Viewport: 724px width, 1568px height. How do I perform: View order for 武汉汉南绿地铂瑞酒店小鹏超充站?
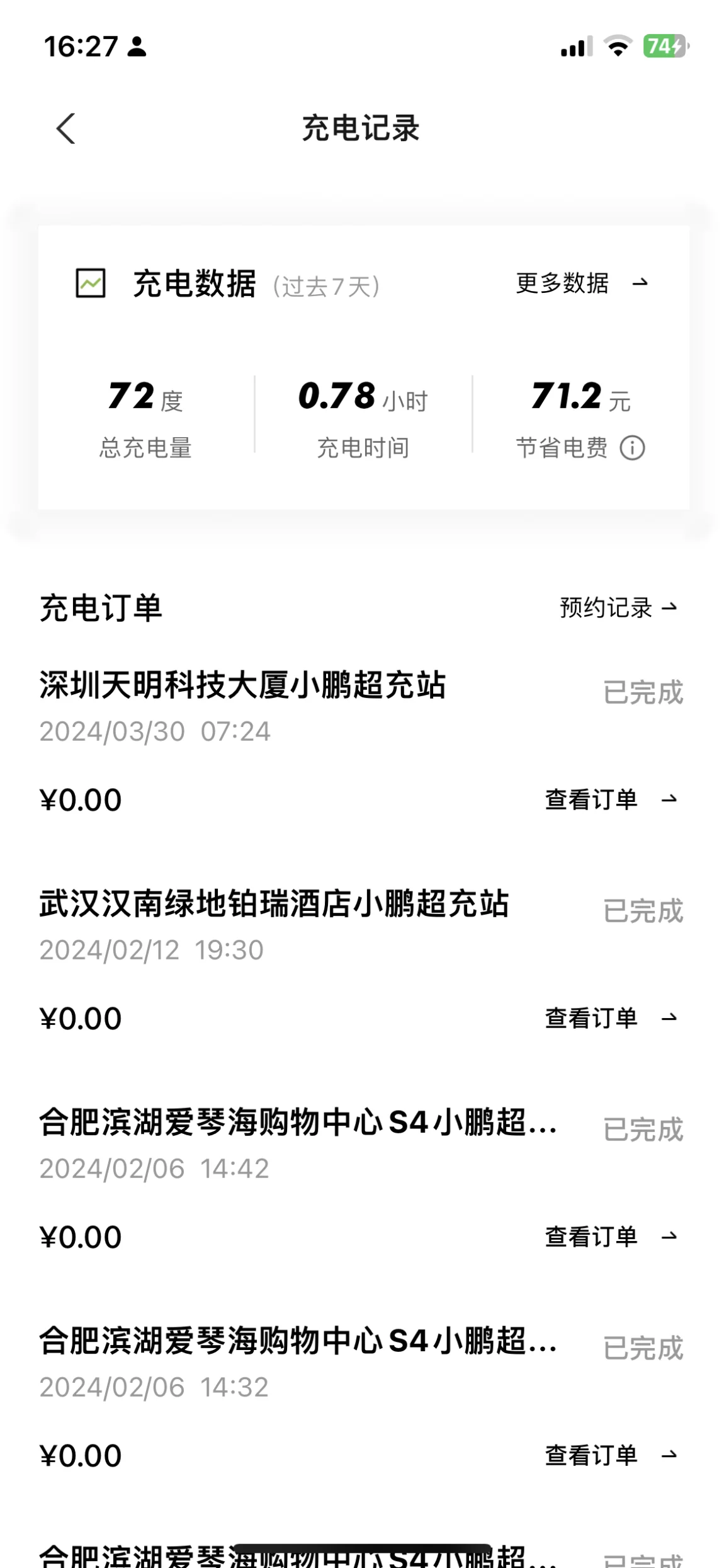[x=611, y=1018]
